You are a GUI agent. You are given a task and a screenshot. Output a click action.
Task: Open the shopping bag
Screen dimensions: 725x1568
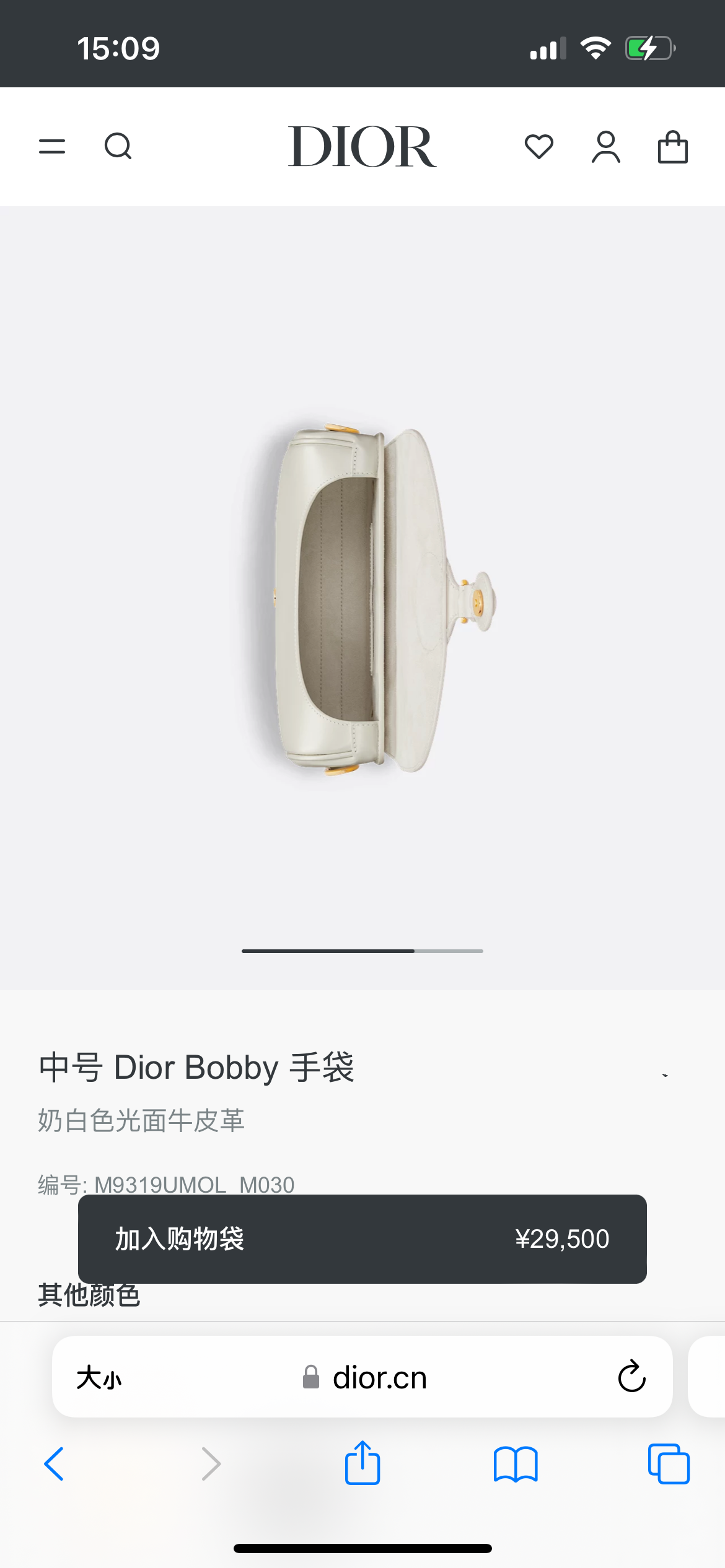672,147
